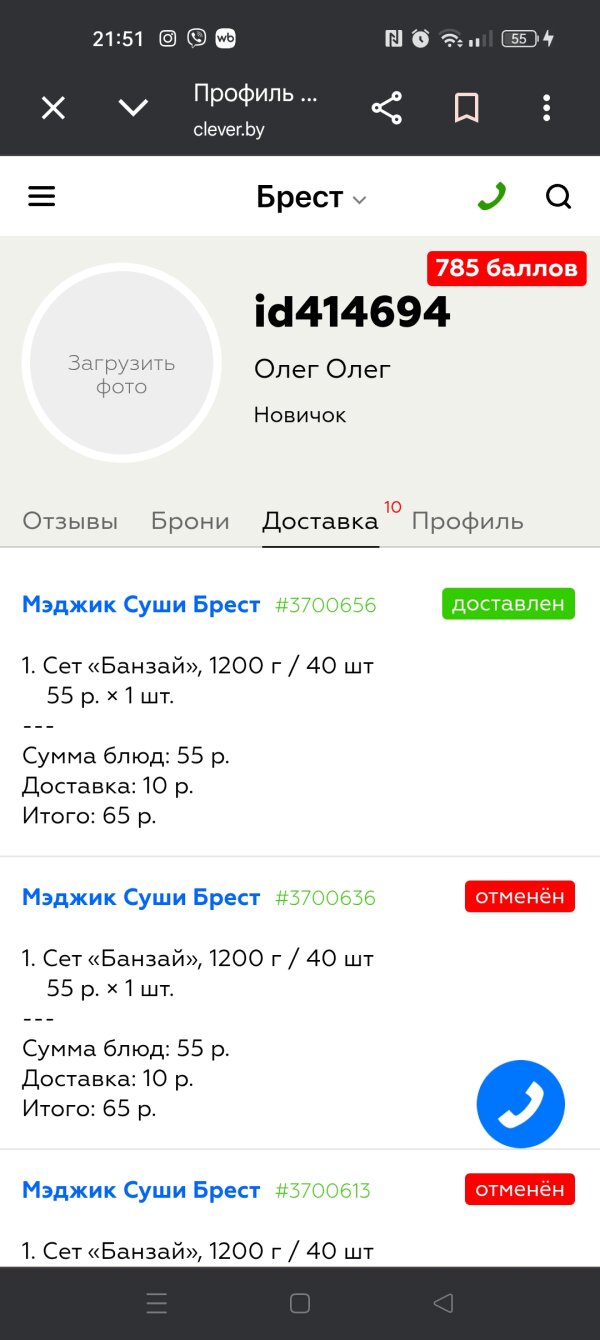Tap the green phone icon in header

(x=491, y=196)
